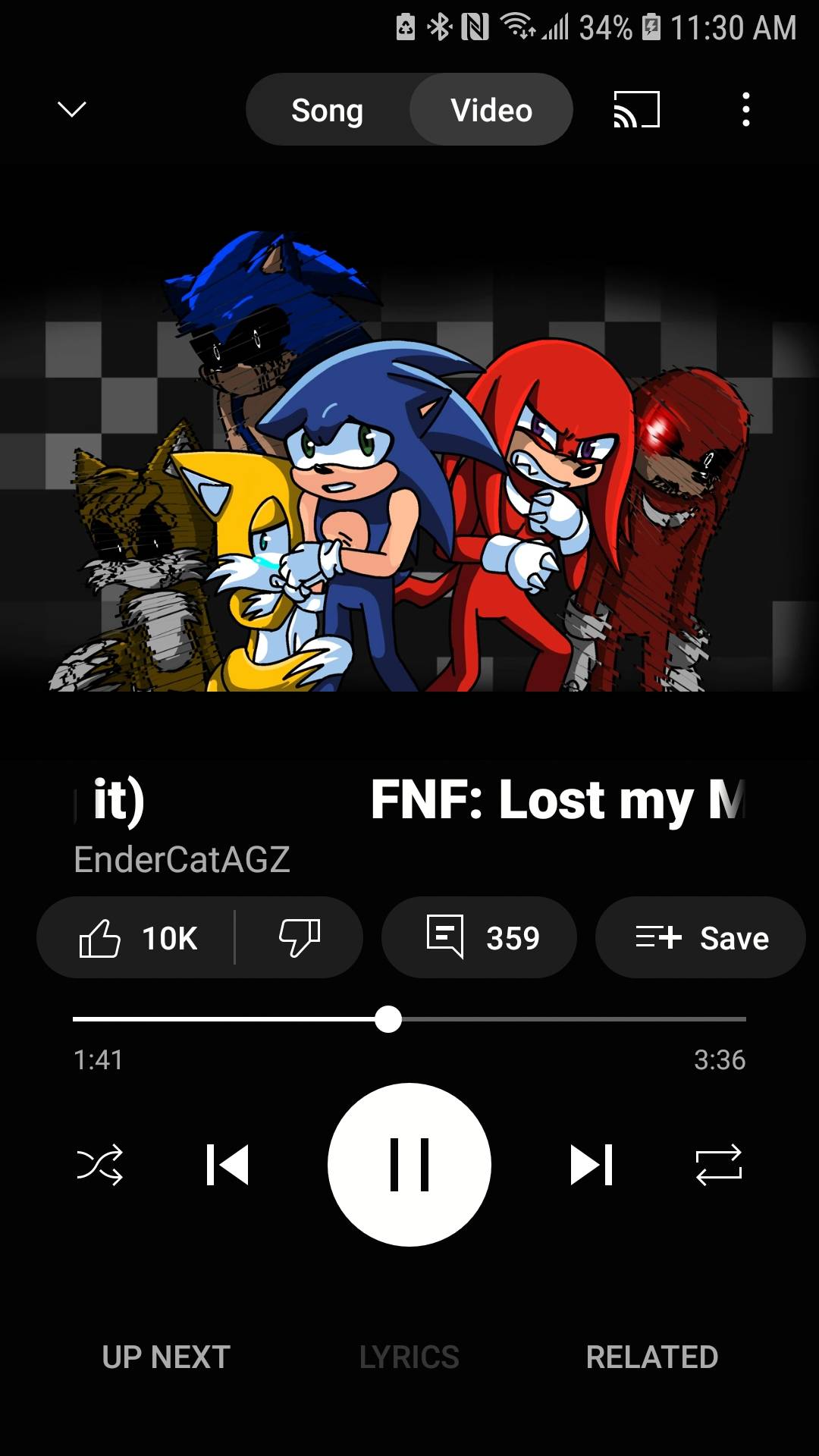This screenshot has height=1456, width=819.
Task: Skip to the previous track
Action: [227, 1165]
